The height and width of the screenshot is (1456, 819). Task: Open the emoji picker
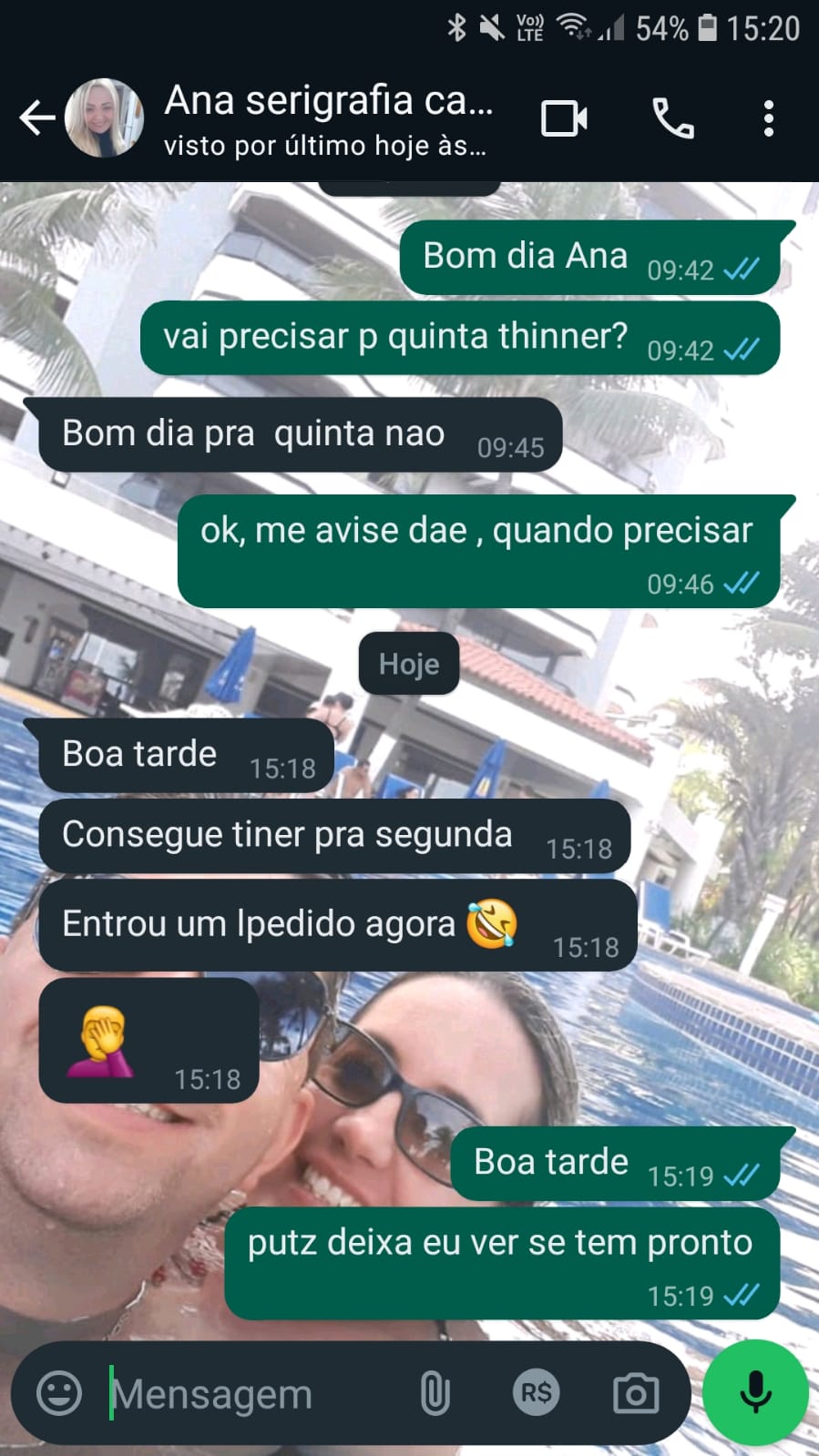(59, 1393)
